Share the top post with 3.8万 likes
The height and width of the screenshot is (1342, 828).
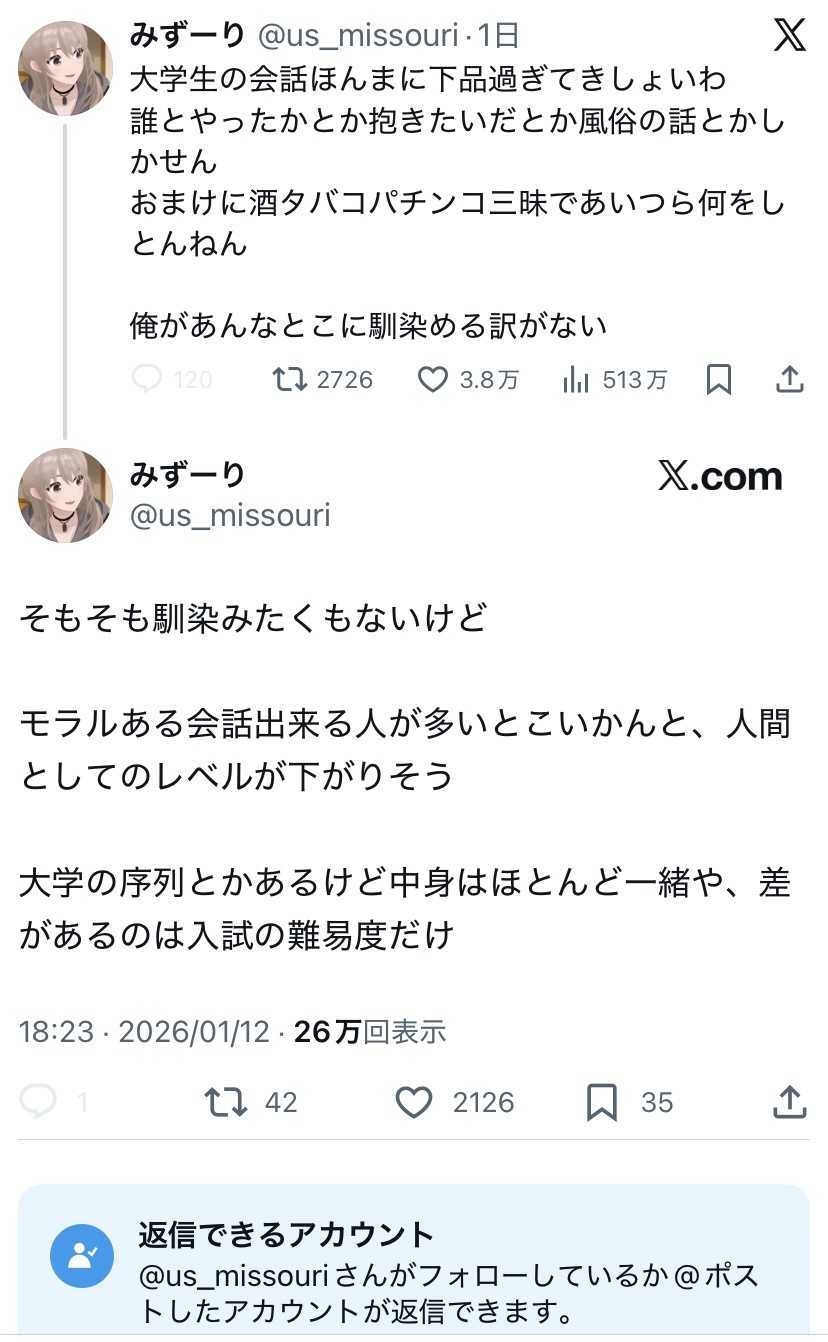coord(789,380)
